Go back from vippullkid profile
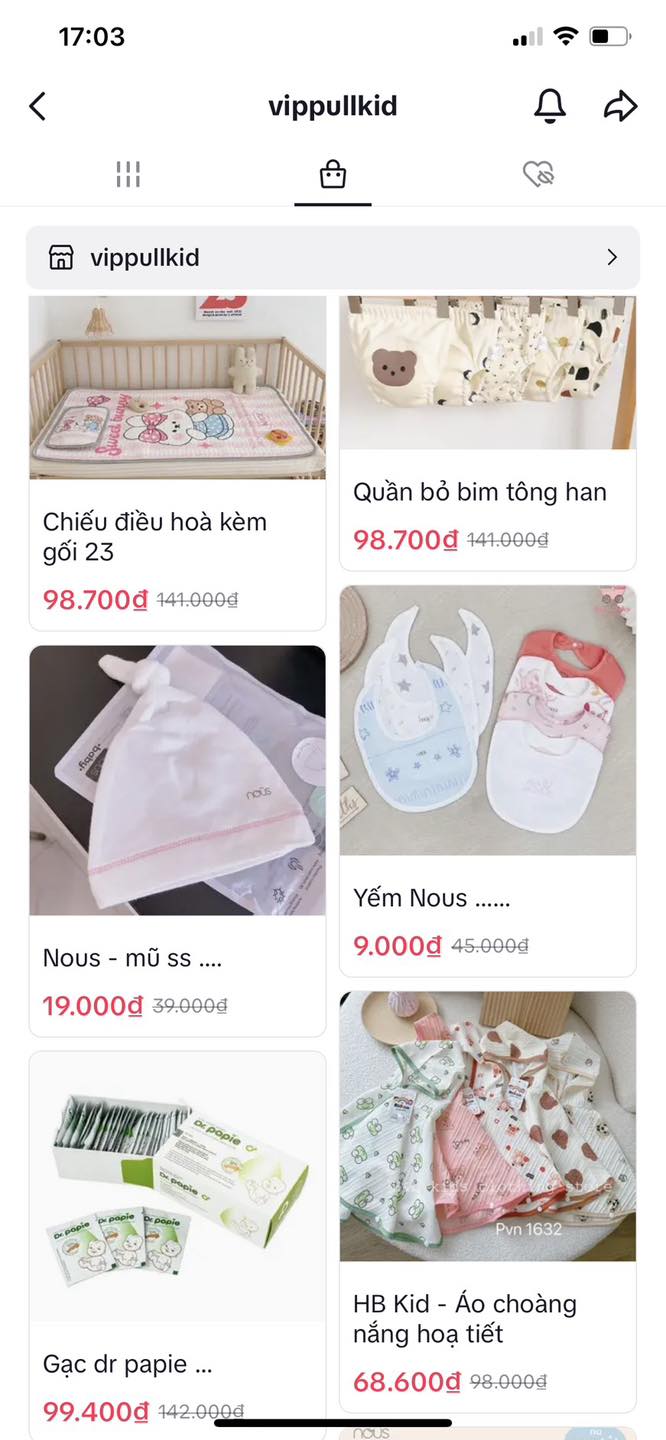Image resolution: width=666 pixels, height=1440 pixels. pyautogui.click(x=38, y=106)
